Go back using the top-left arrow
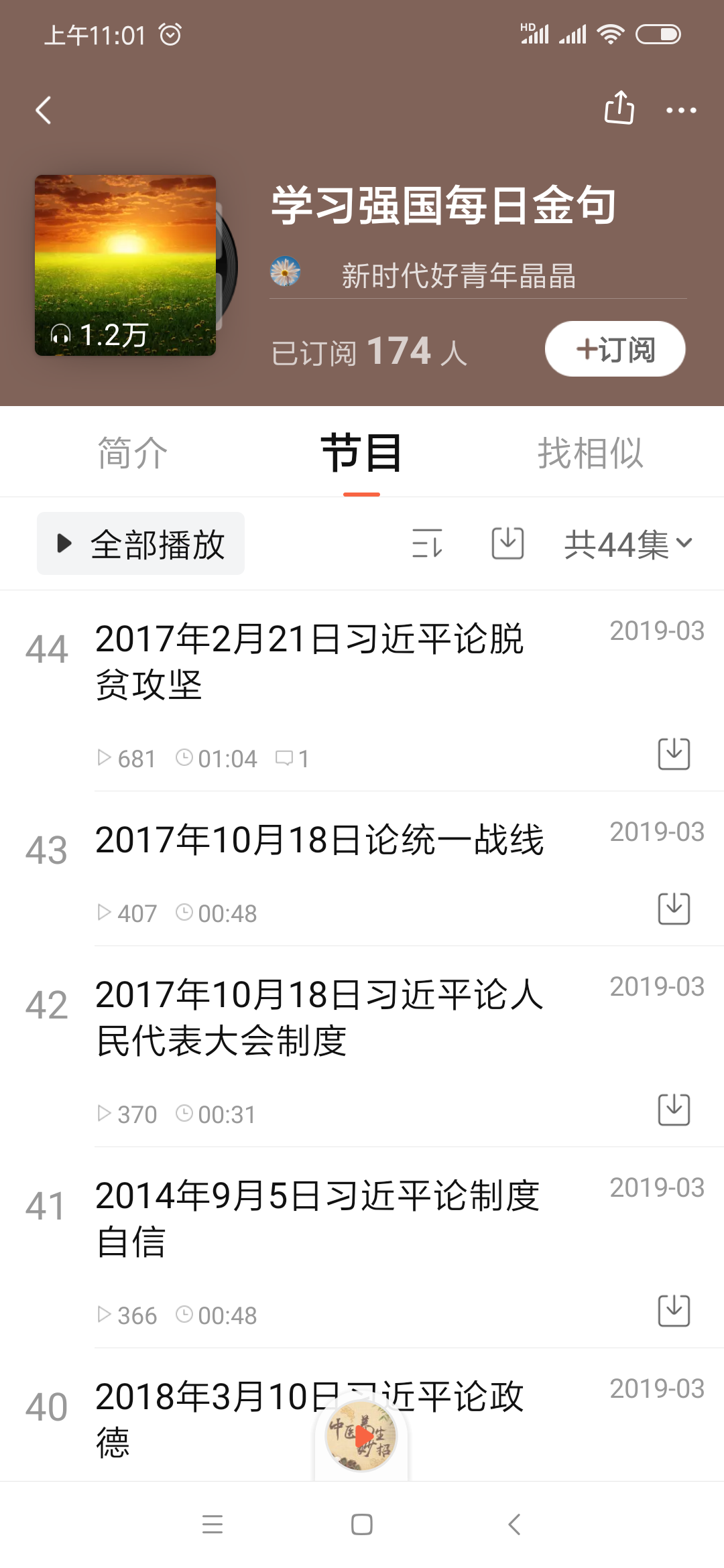Viewport: 724px width, 1568px height. pyautogui.click(x=44, y=111)
